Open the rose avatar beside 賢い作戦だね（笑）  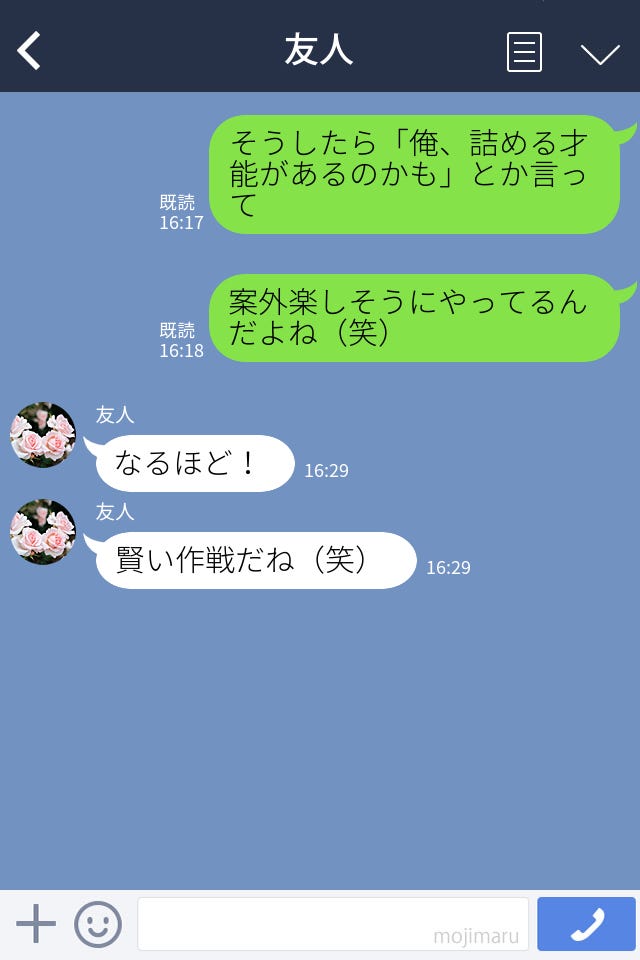(x=43, y=532)
